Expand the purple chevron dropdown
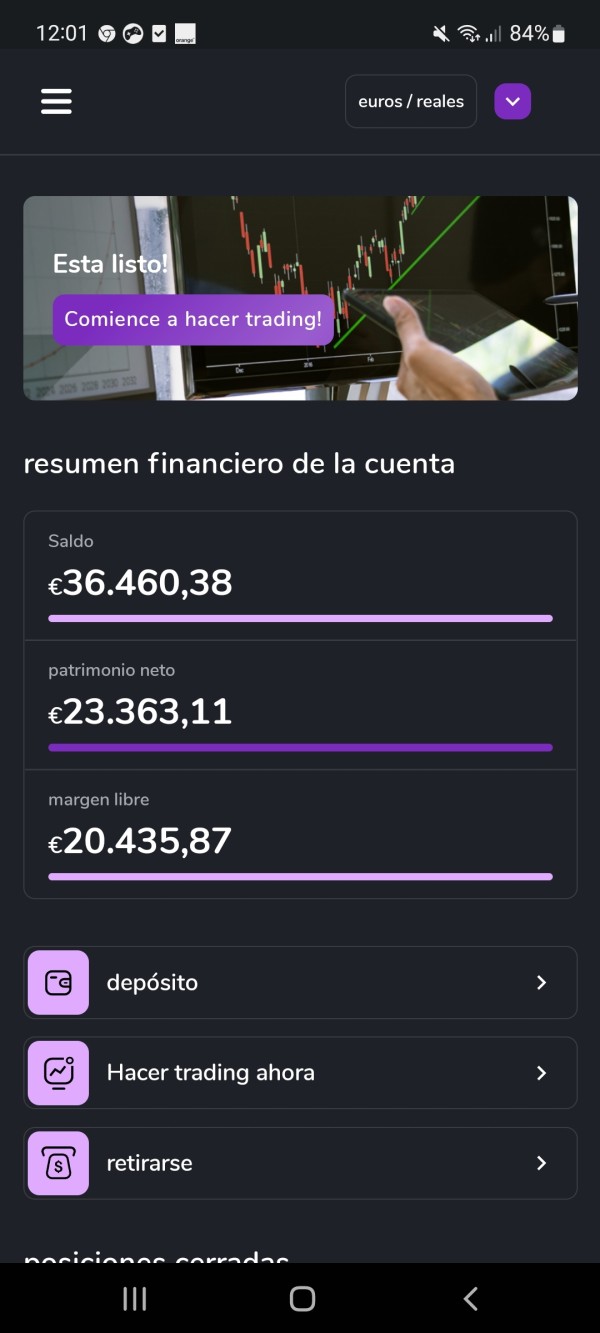 [513, 101]
